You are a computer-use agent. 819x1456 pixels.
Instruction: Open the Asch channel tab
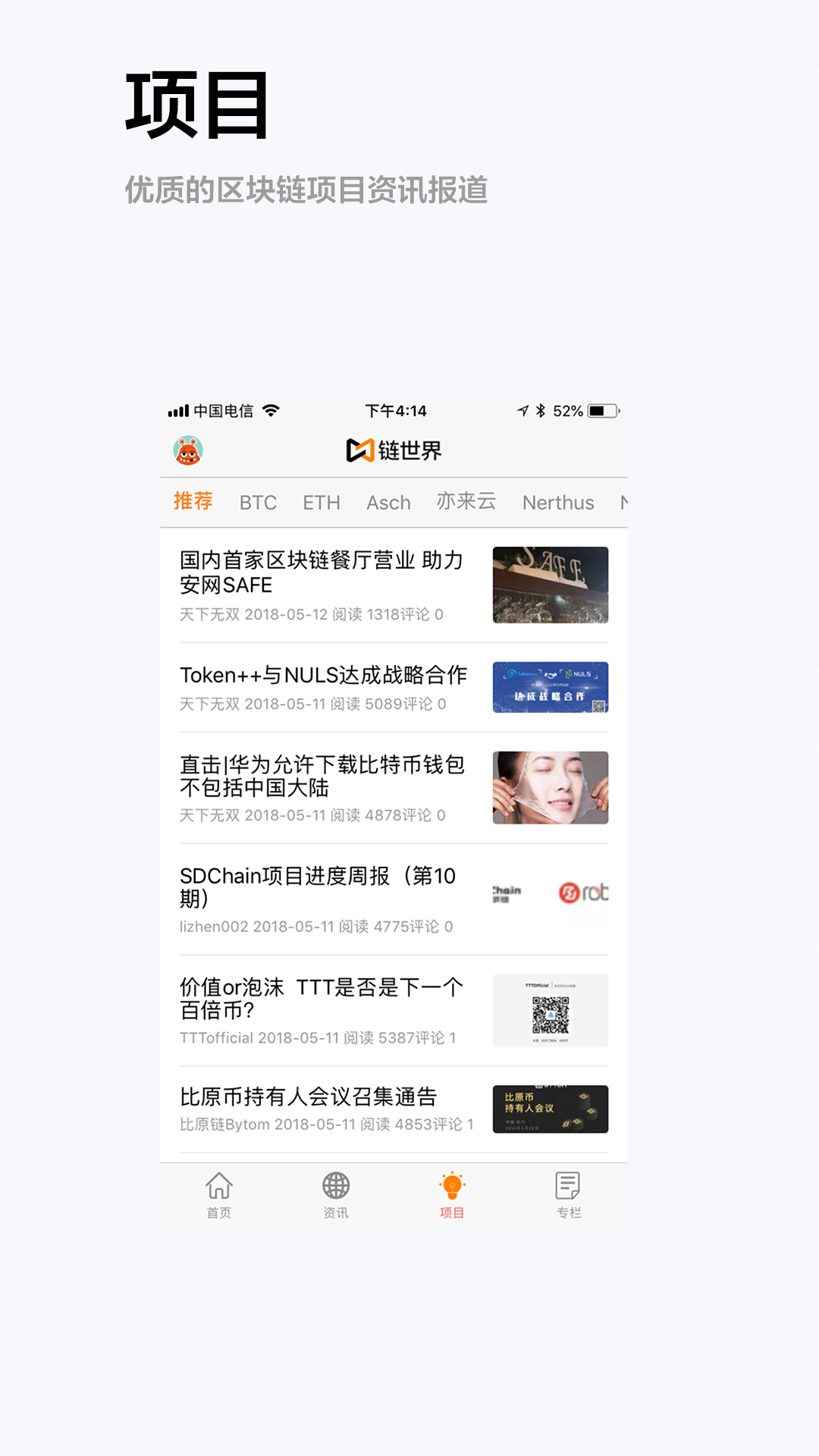pos(388,503)
